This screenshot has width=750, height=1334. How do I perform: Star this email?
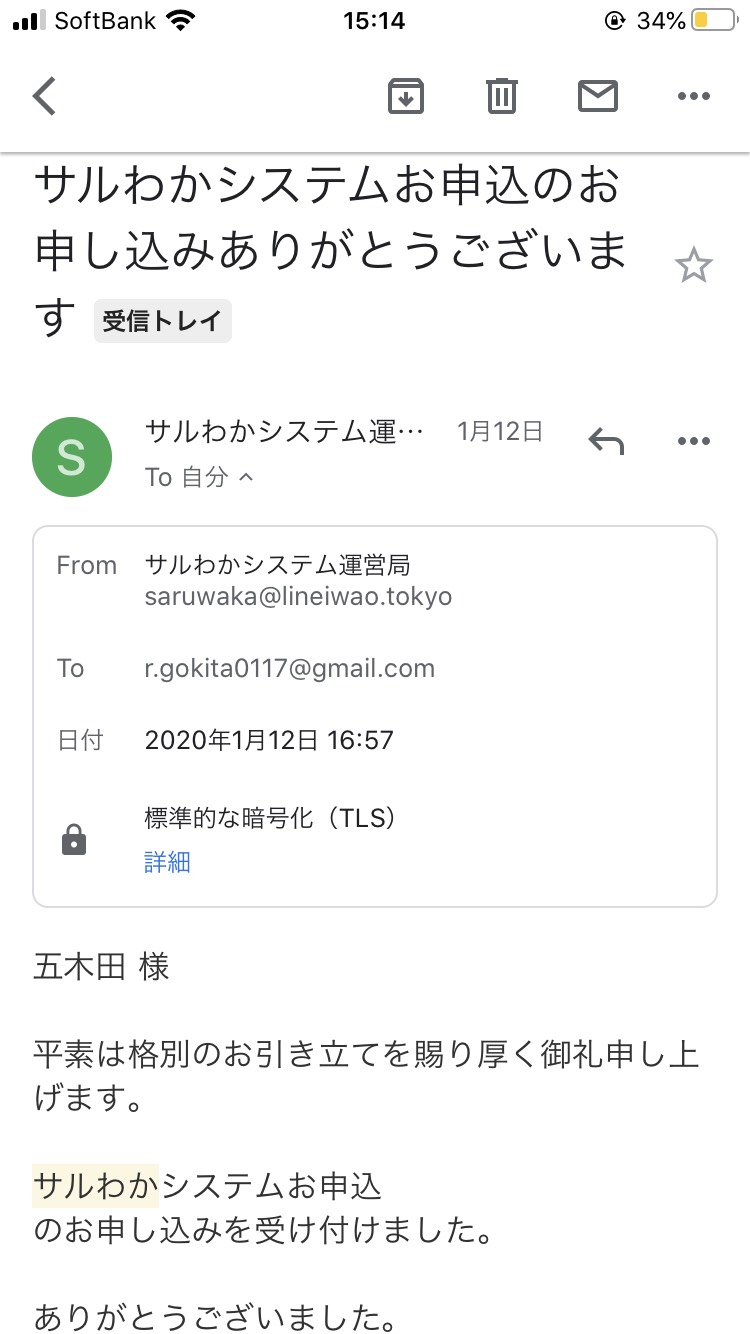[x=693, y=266]
